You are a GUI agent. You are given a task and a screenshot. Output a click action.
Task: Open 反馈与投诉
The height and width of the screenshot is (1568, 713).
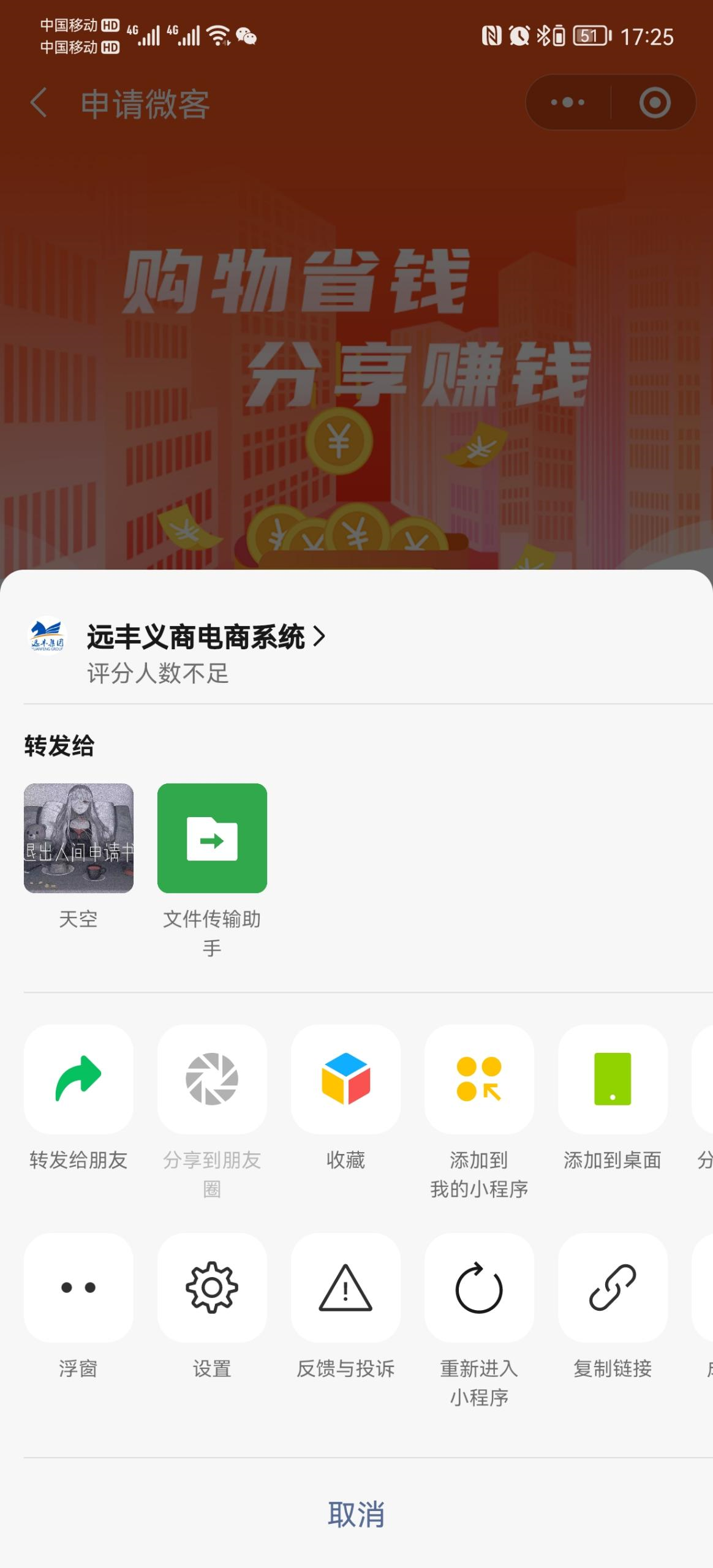click(x=345, y=1287)
